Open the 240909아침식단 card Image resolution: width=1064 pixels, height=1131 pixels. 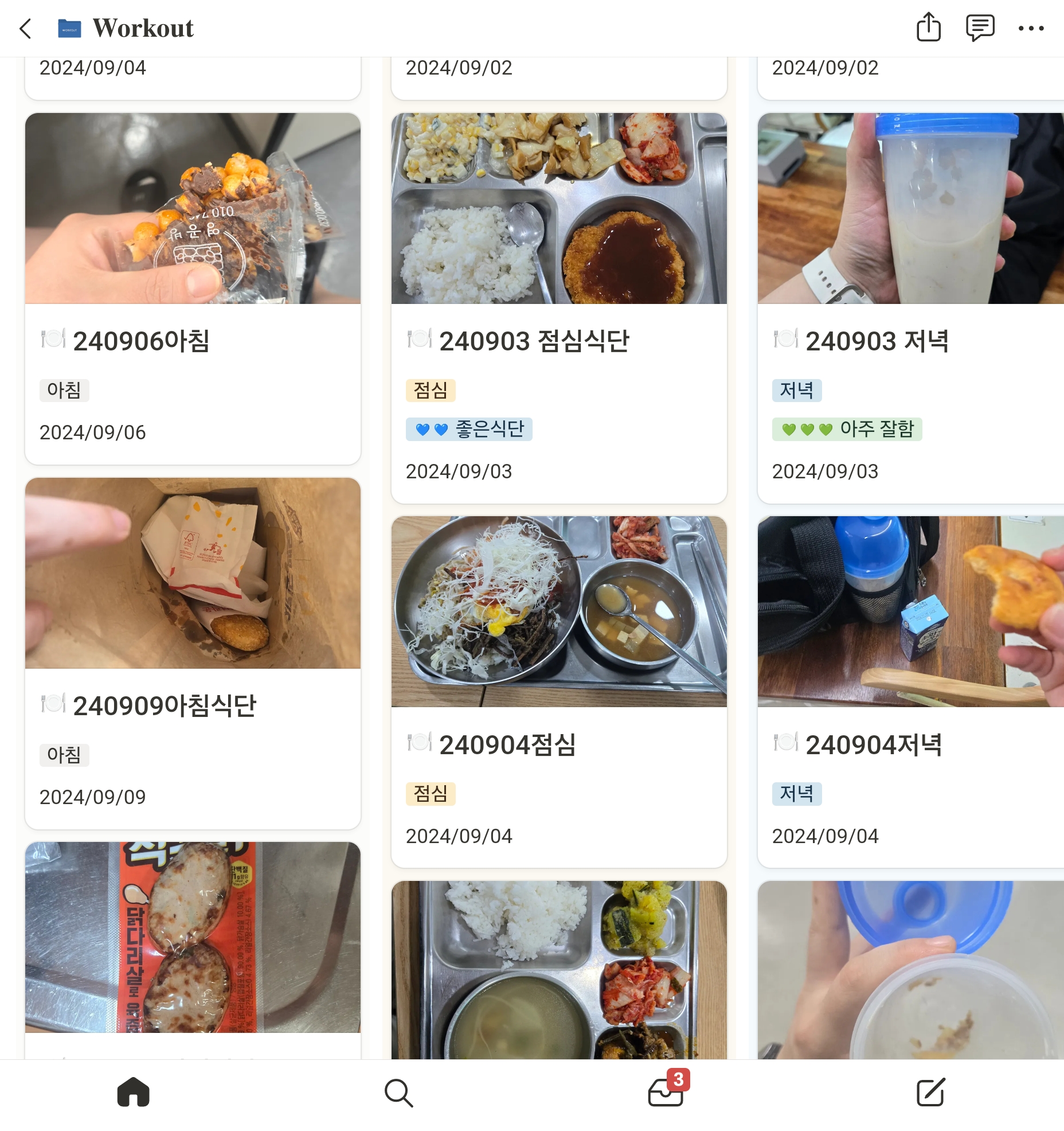coord(165,705)
